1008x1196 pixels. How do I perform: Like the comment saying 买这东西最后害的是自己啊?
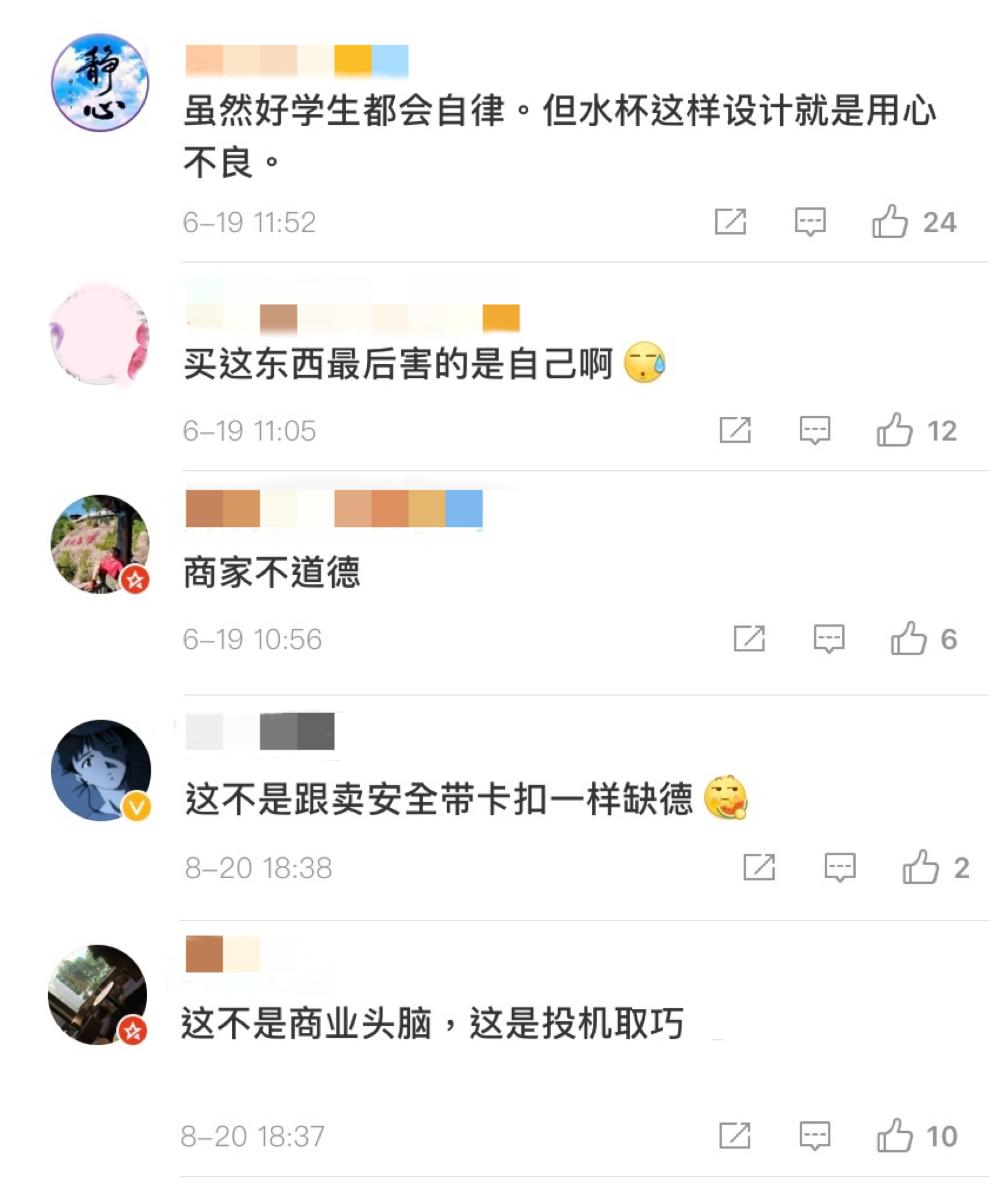point(894,430)
